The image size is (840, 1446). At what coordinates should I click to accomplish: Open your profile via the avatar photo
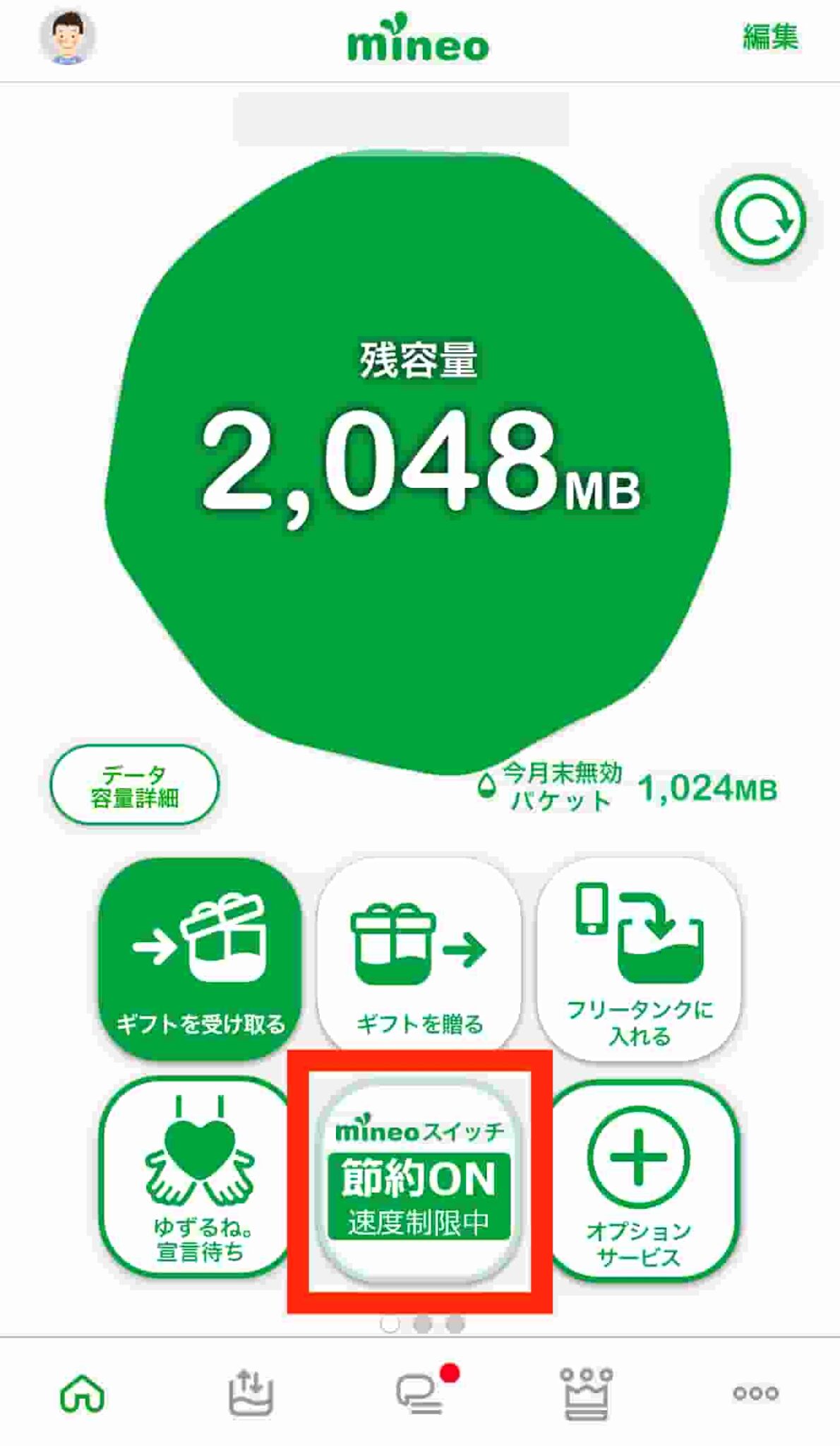[x=66, y=40]
